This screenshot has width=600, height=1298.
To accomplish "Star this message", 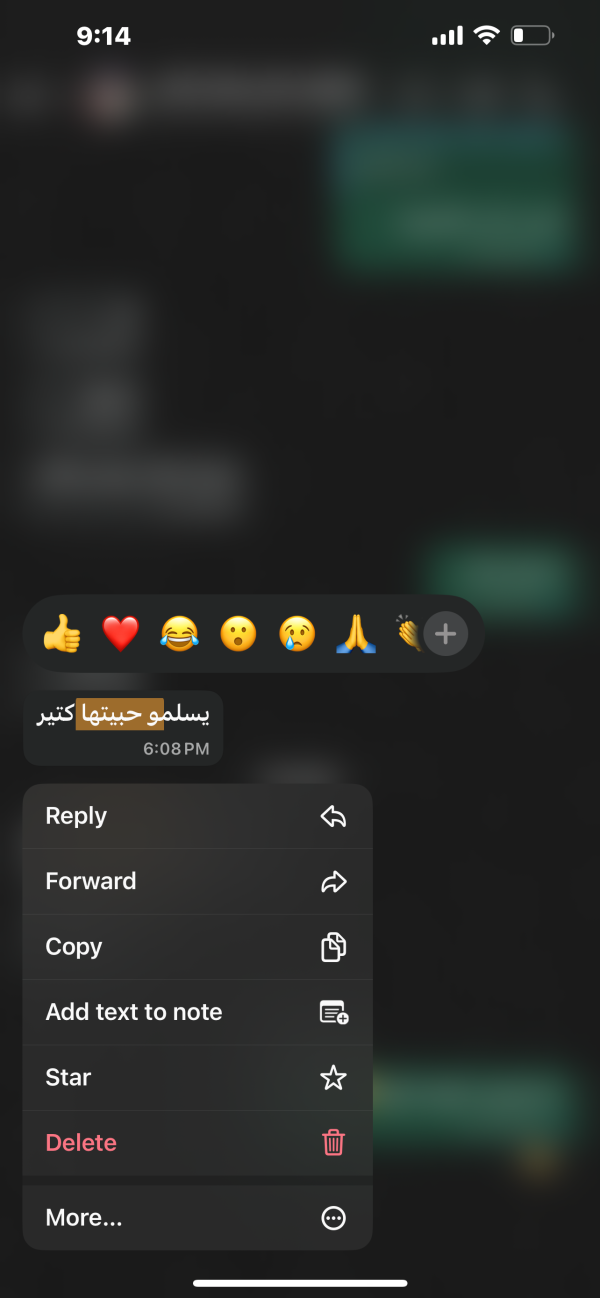I will [197, 1077].
